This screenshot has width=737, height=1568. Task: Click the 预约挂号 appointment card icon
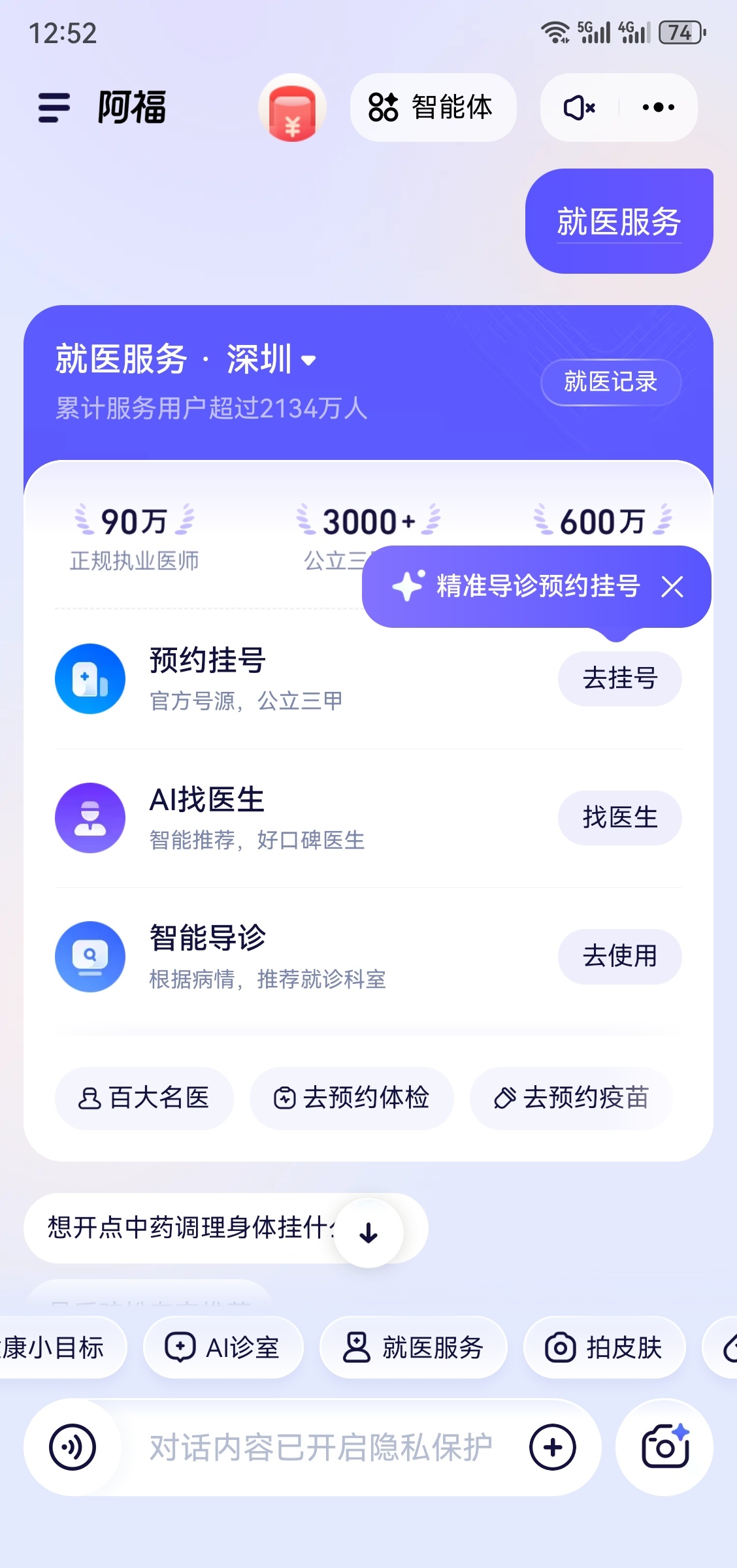(90, 678)
